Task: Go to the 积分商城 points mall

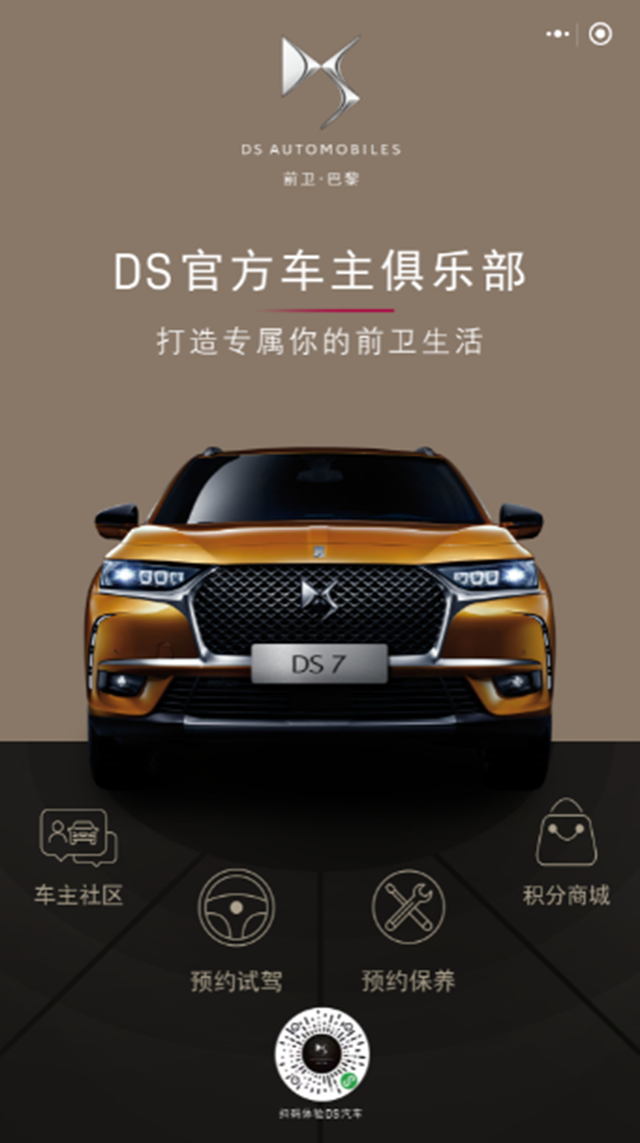Action: 566,853
